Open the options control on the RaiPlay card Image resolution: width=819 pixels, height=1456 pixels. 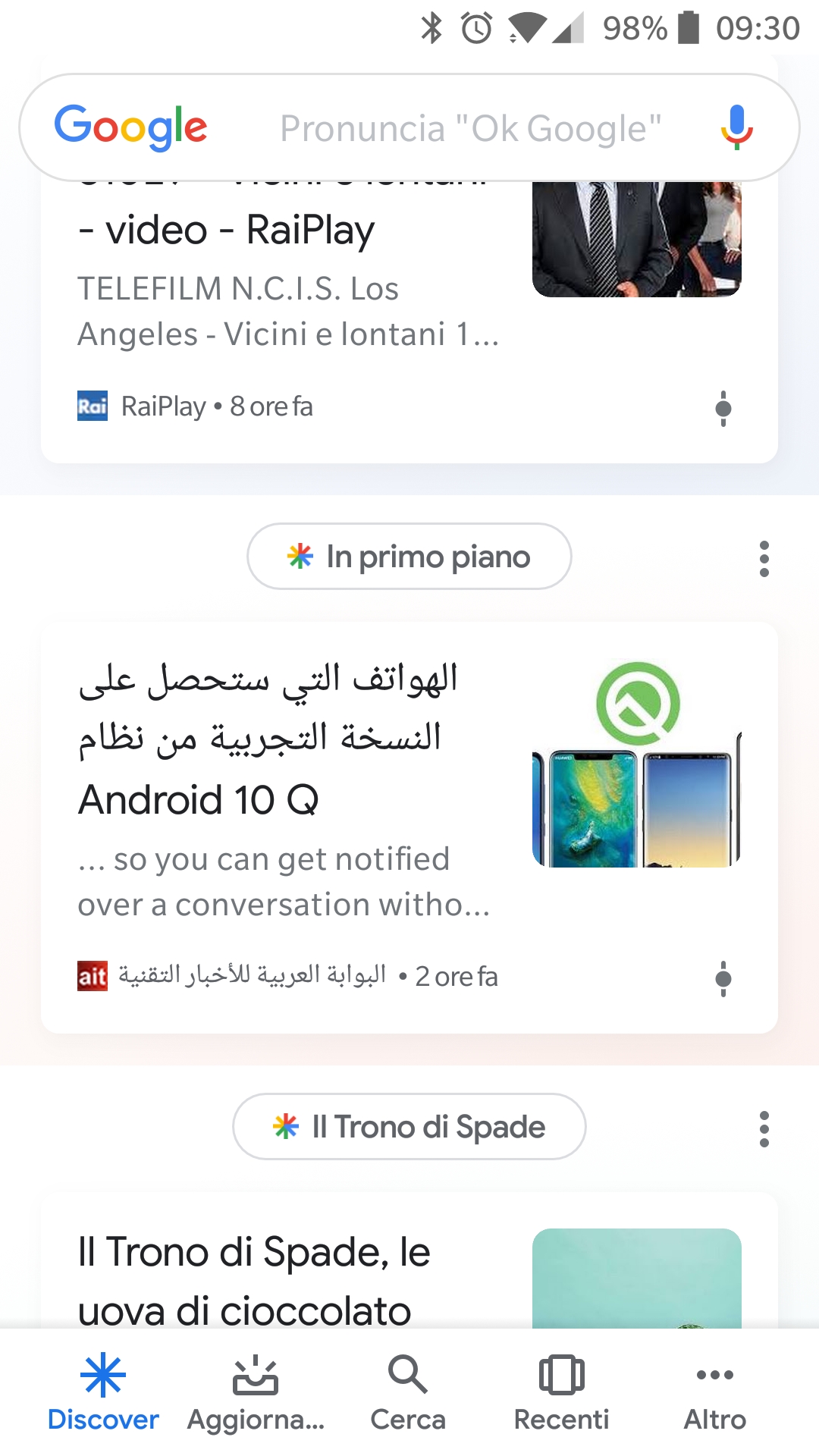723,408
